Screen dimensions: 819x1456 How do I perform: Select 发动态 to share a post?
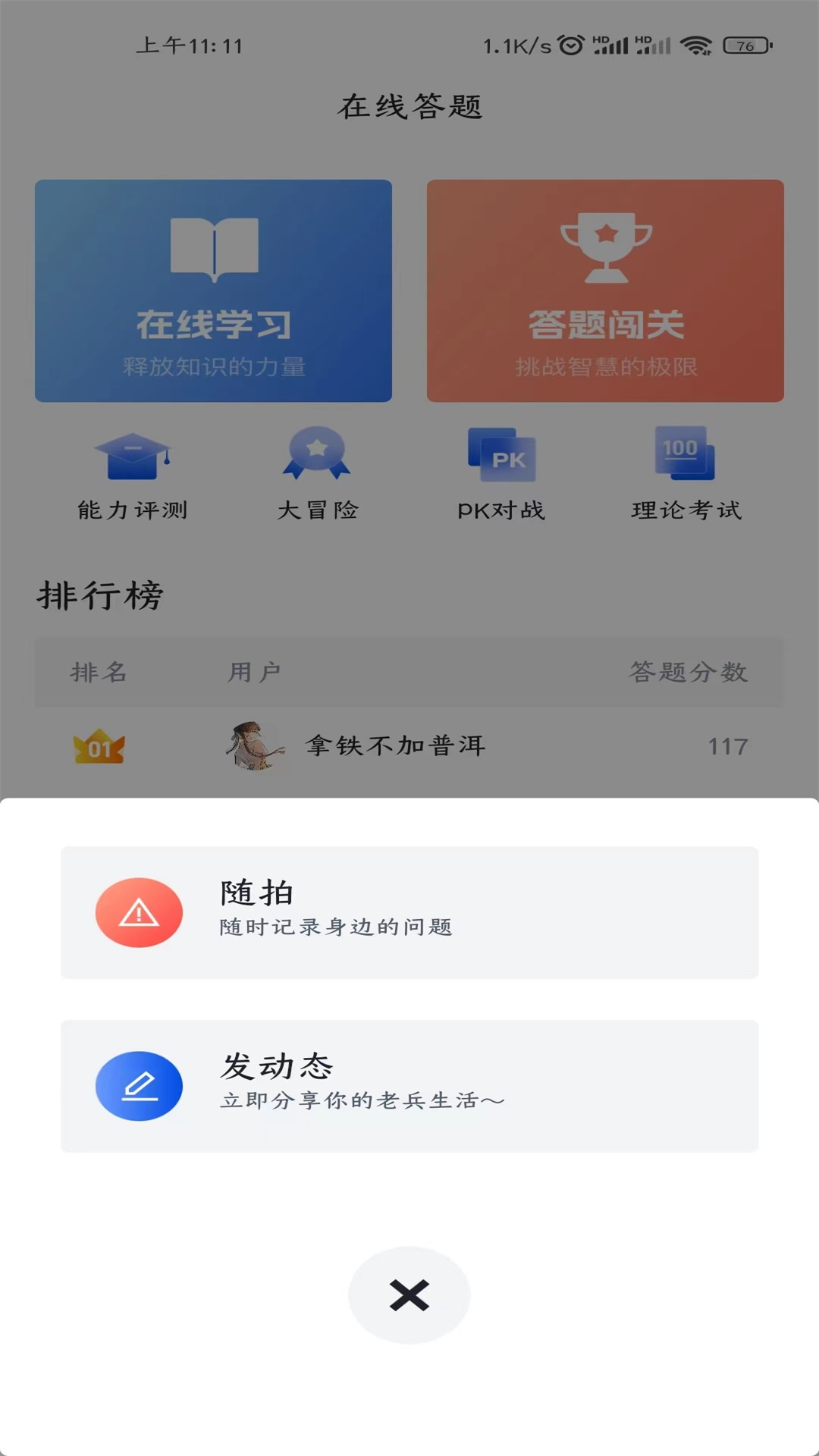409,1086
